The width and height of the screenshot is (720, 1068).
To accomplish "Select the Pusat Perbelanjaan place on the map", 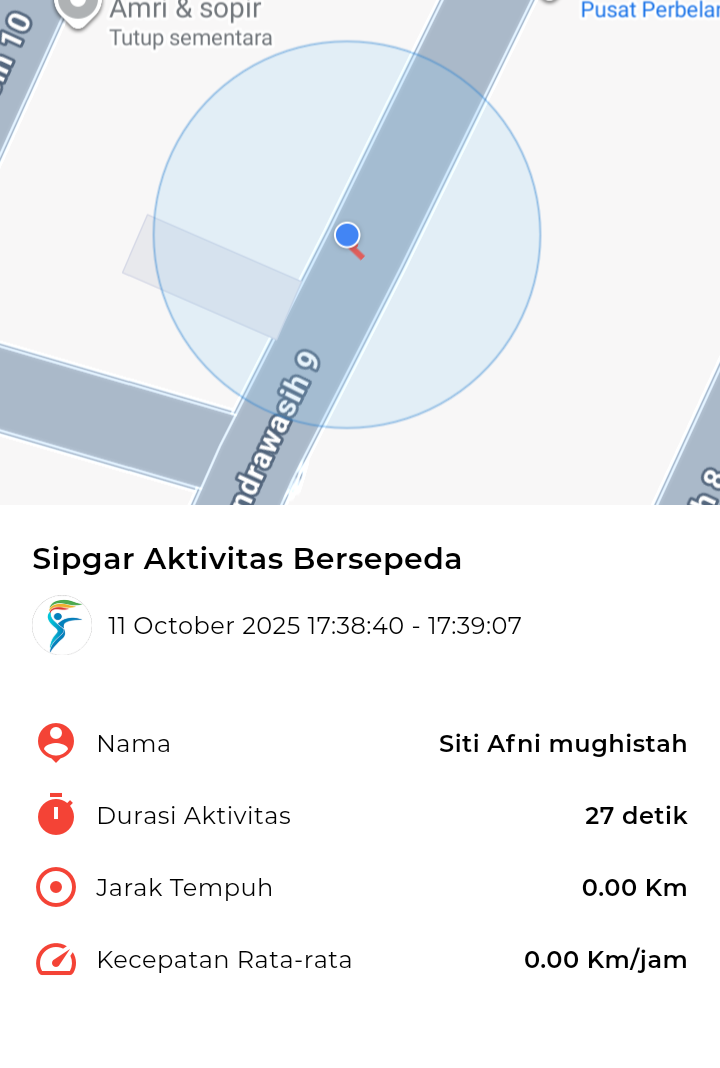I will [649, 10].
